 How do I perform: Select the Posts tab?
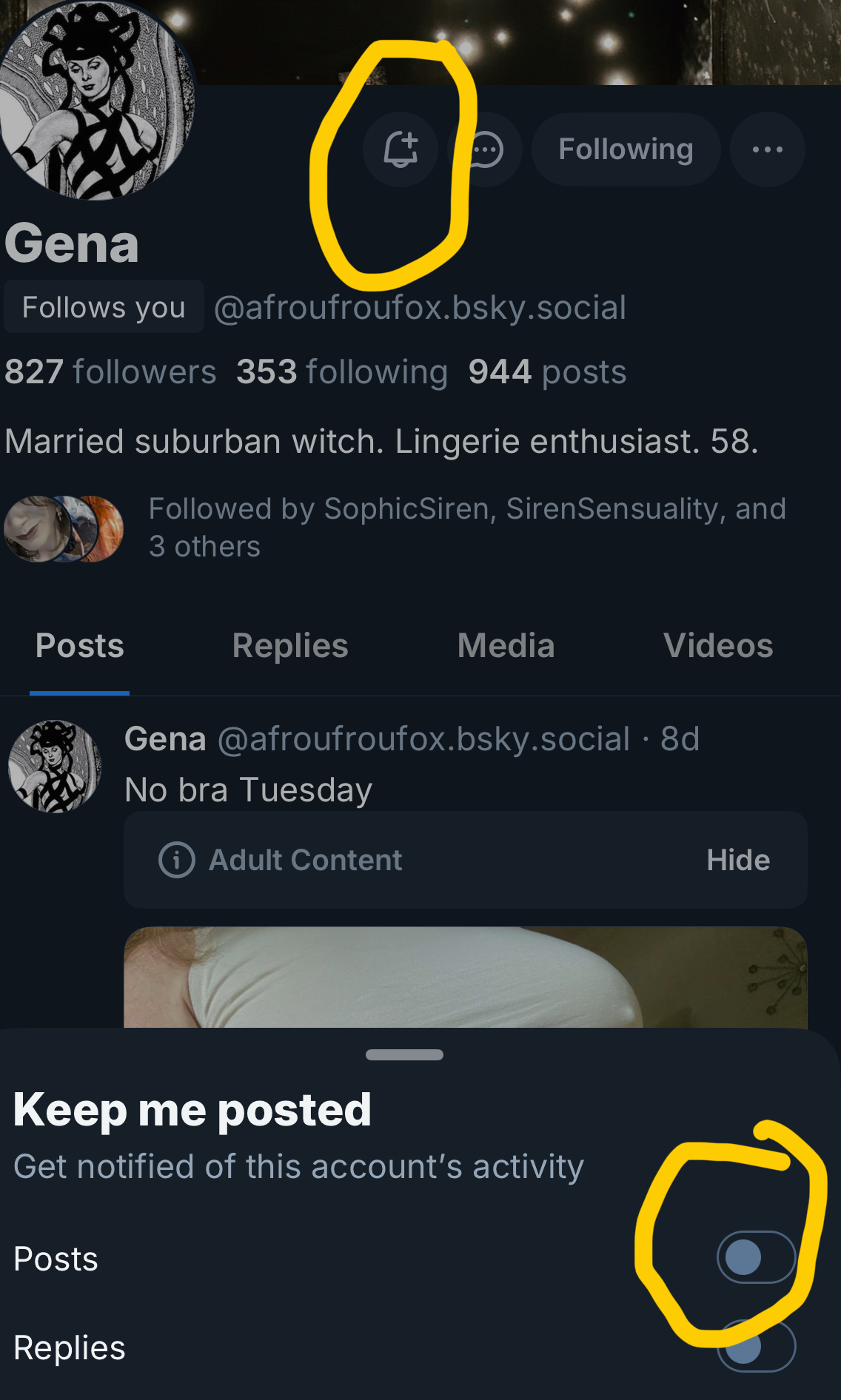[x=80, y=645]
